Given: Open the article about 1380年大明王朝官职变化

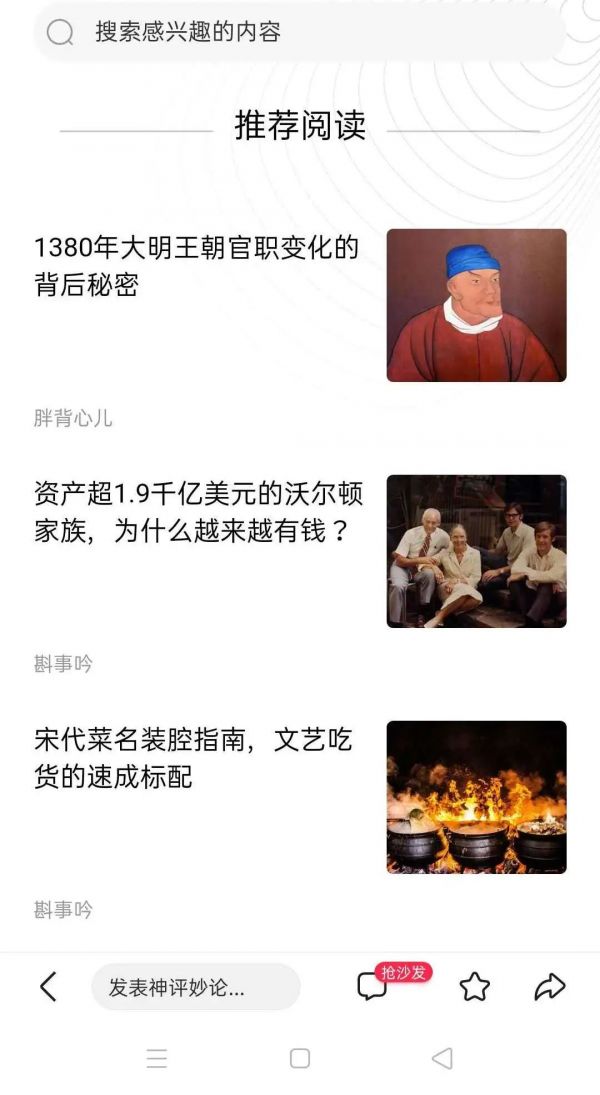Looking at the screenshot, I should click(197, 266).
